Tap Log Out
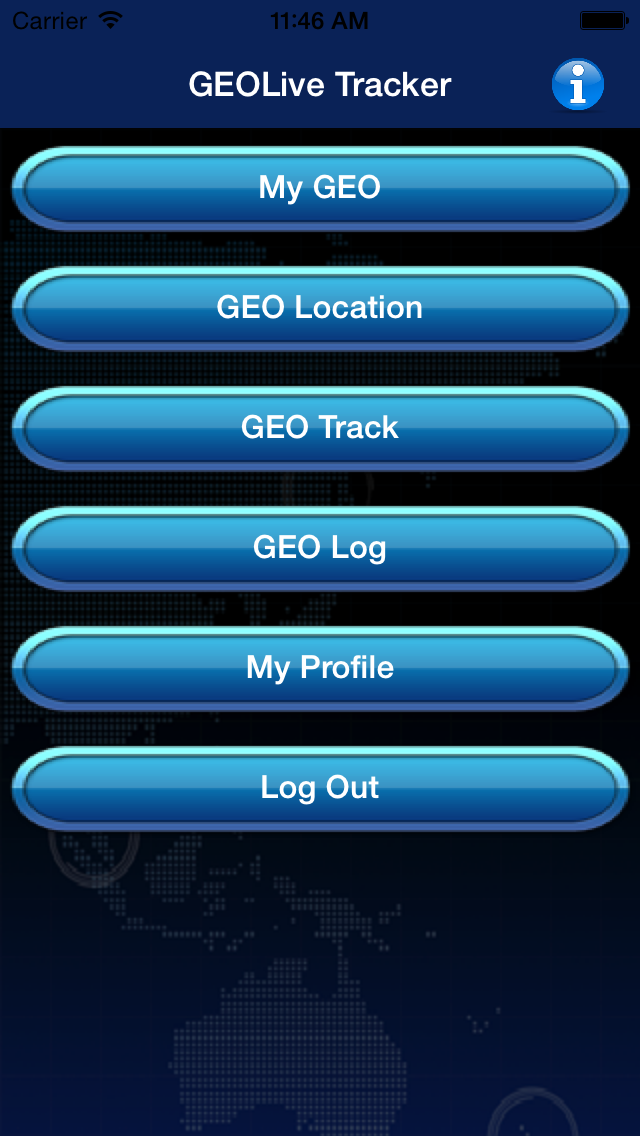Viewport: 640px width, 1136px height. tap(320, 788)
